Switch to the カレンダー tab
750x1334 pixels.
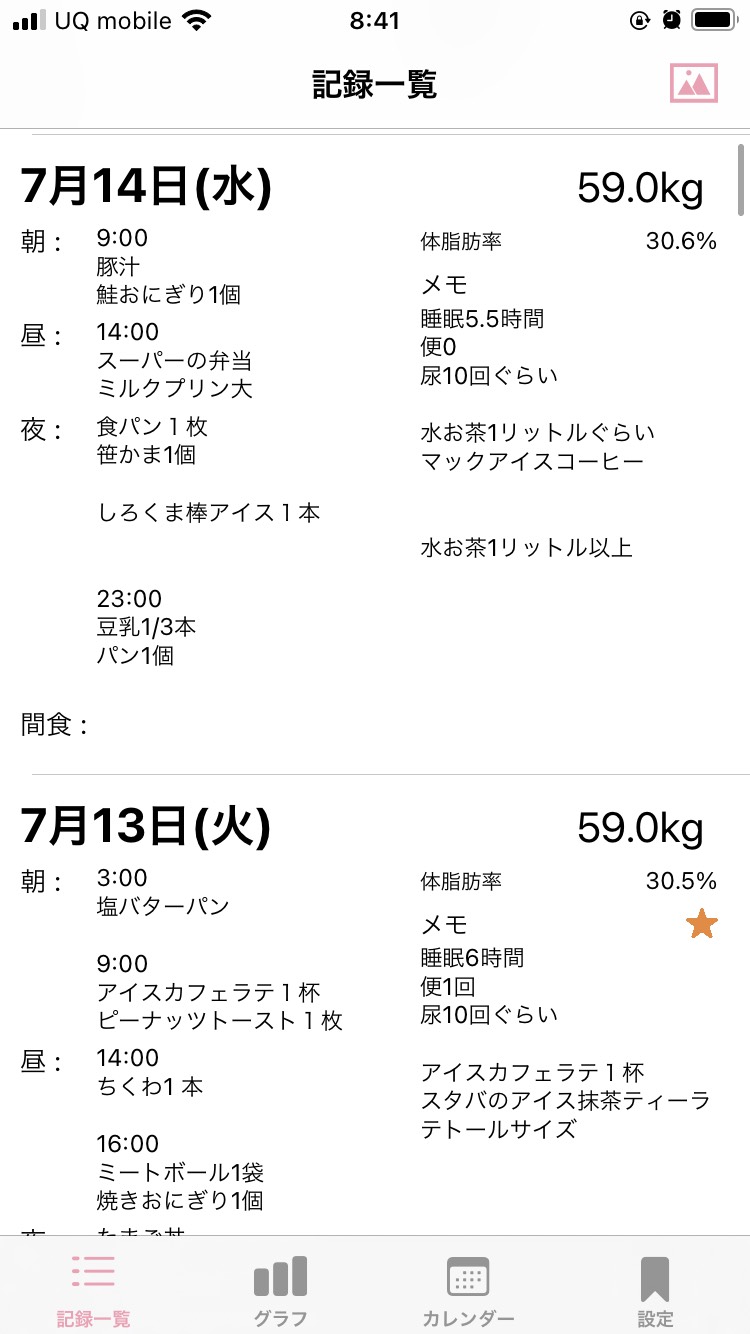tap(468, 1291)
